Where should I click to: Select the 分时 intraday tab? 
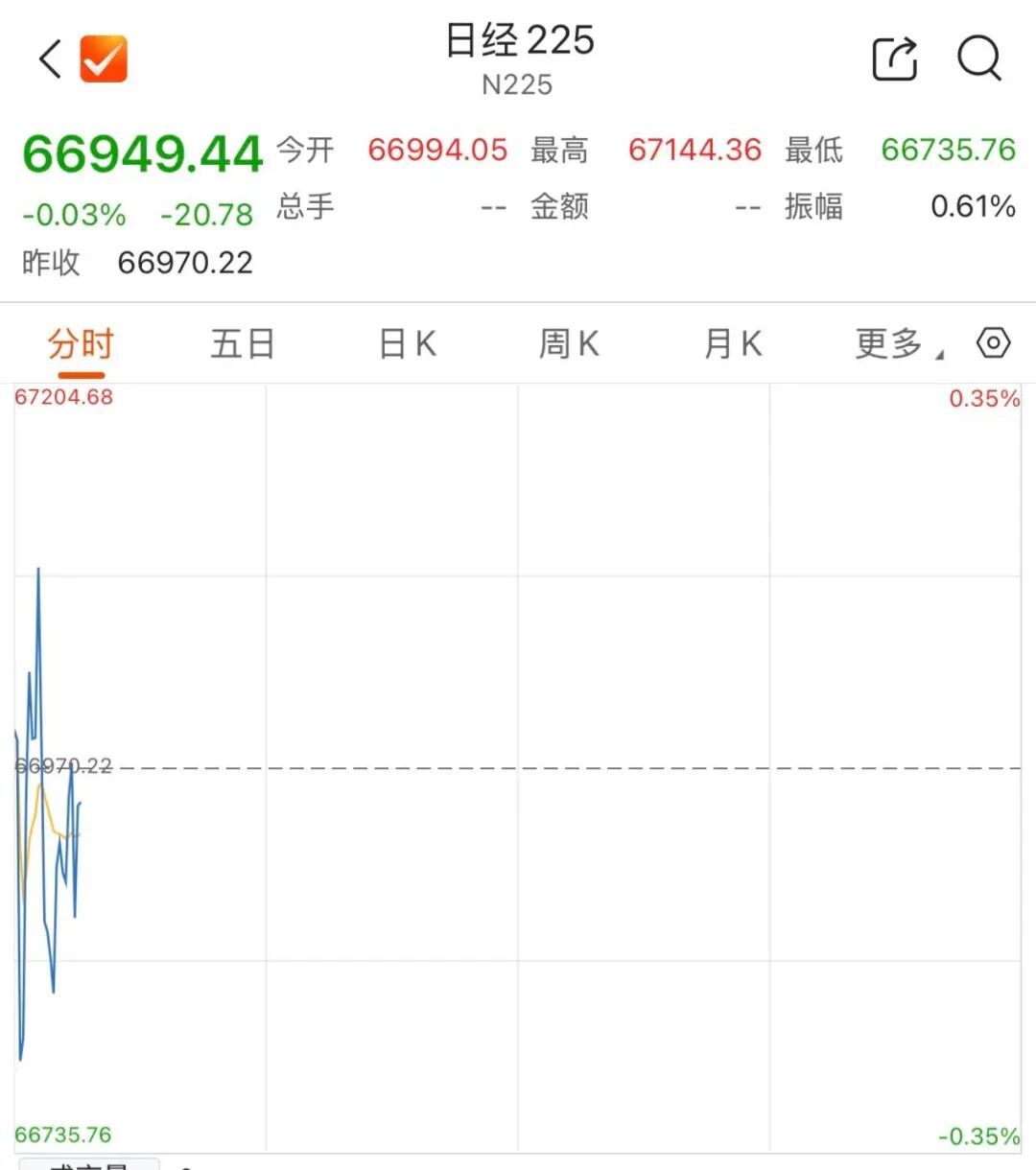point(82,343)
